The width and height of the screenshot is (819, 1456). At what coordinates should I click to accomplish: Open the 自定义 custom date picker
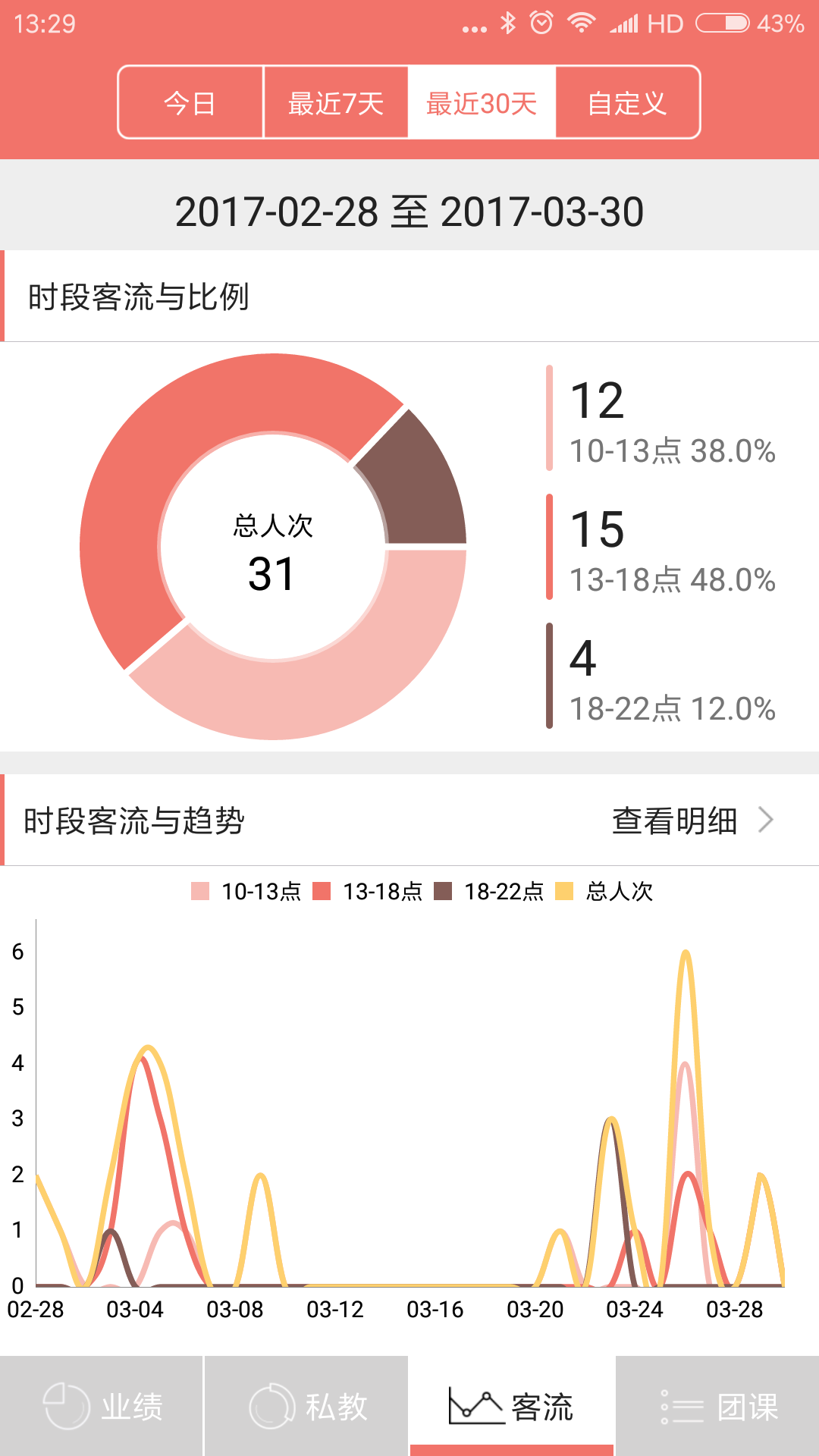pos(627,103)
